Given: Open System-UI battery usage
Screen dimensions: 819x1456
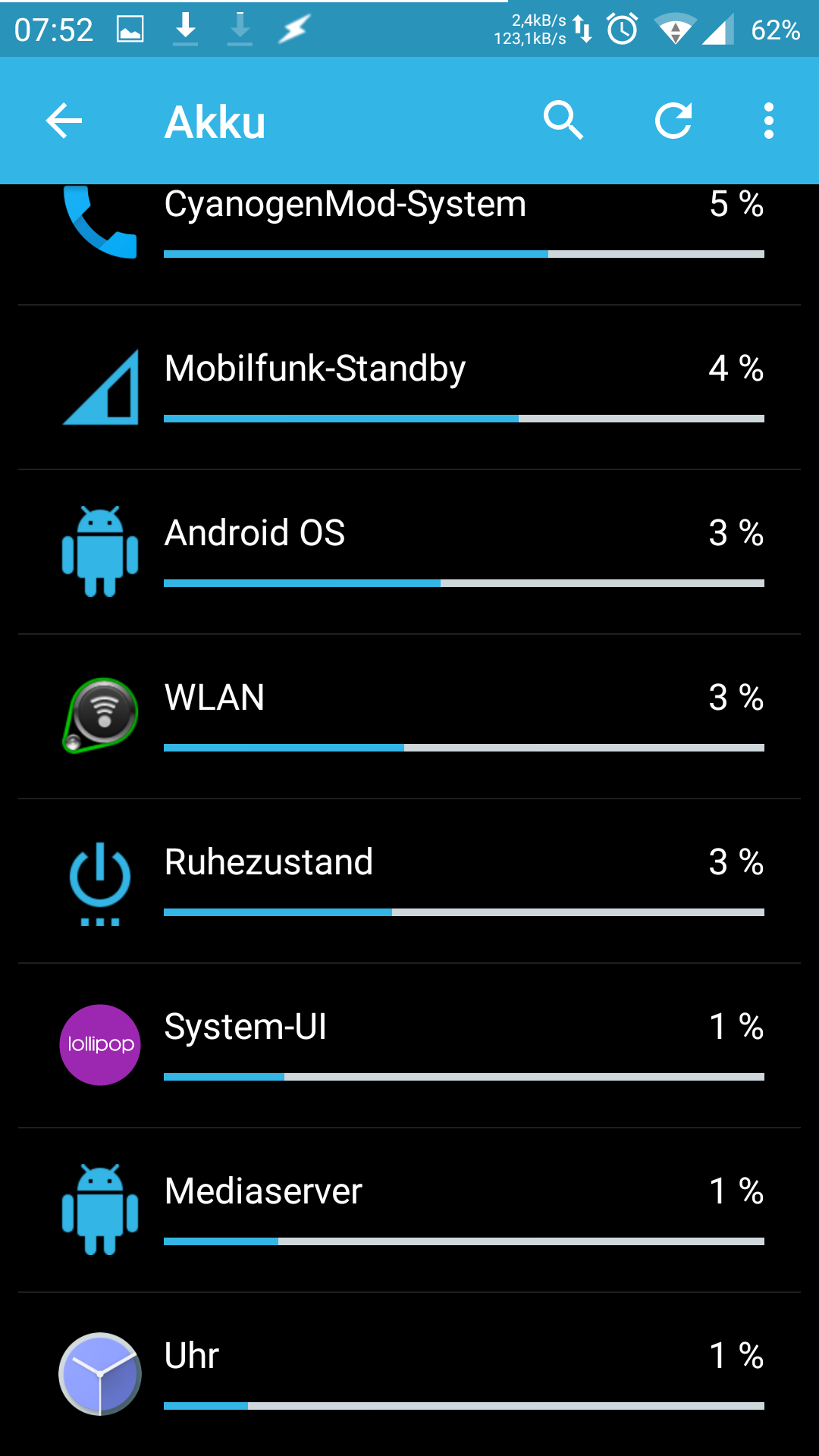Looking at the screenshot, I should pos(409,1046).
